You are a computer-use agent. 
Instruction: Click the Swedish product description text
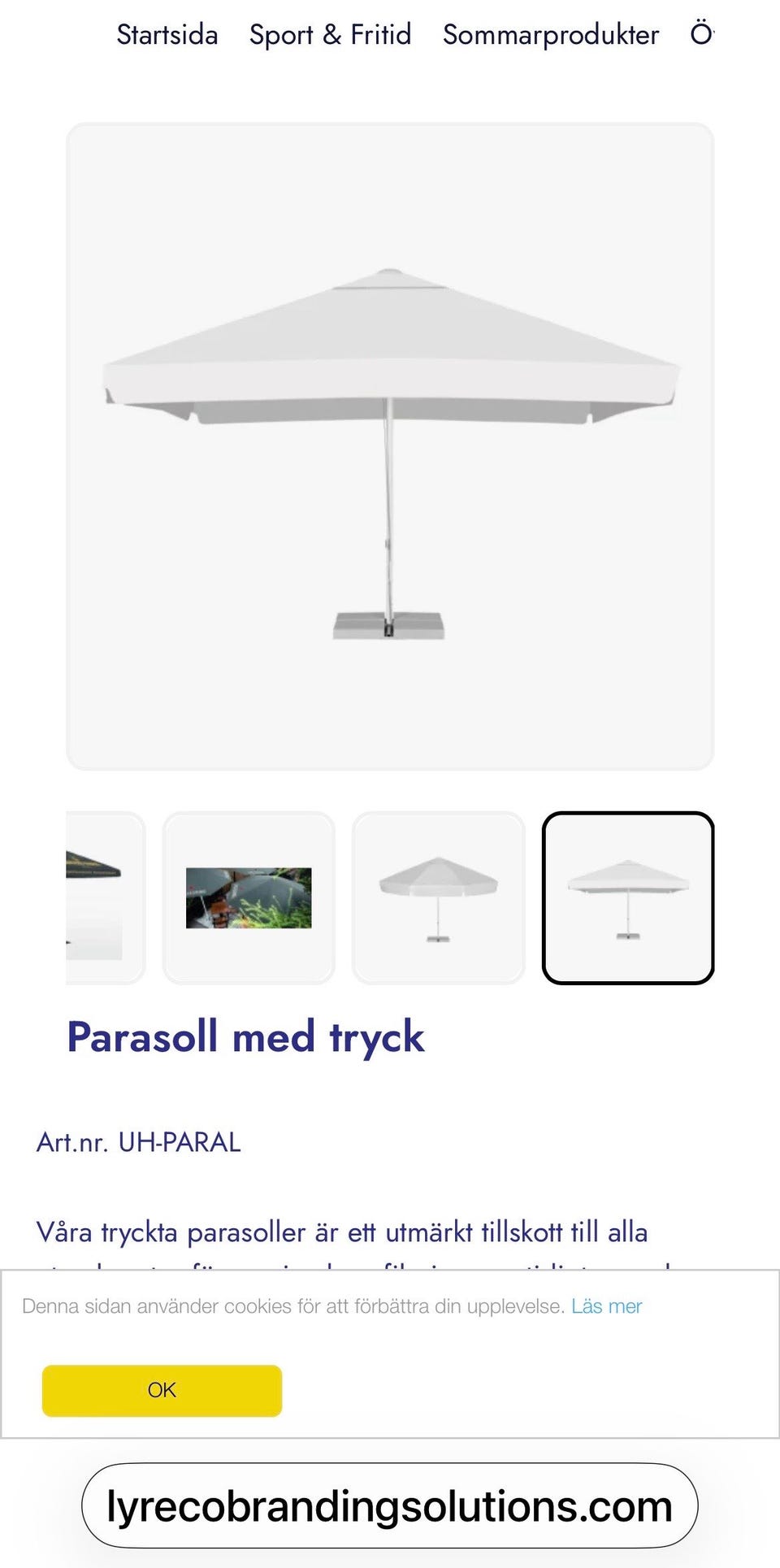pos(341,1231)
